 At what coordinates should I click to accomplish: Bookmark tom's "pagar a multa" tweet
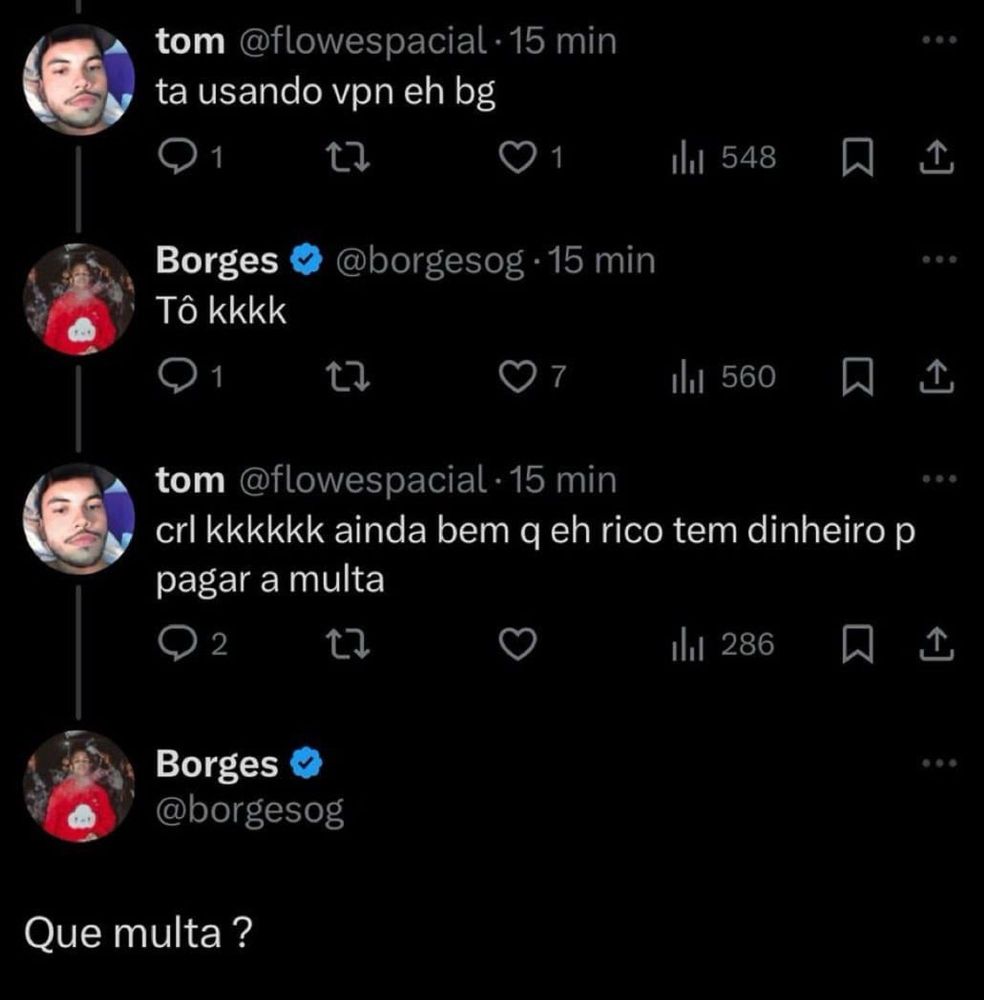click(x=857, y=644)
